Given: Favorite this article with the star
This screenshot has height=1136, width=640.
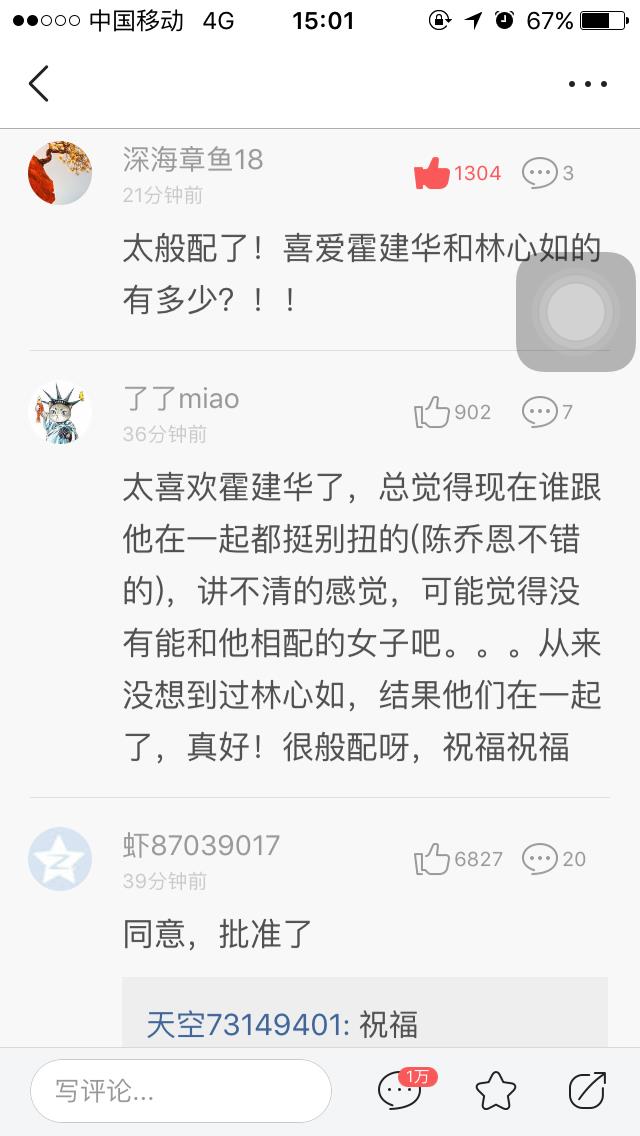Looking at the screenshot, I should [495, 1091].
